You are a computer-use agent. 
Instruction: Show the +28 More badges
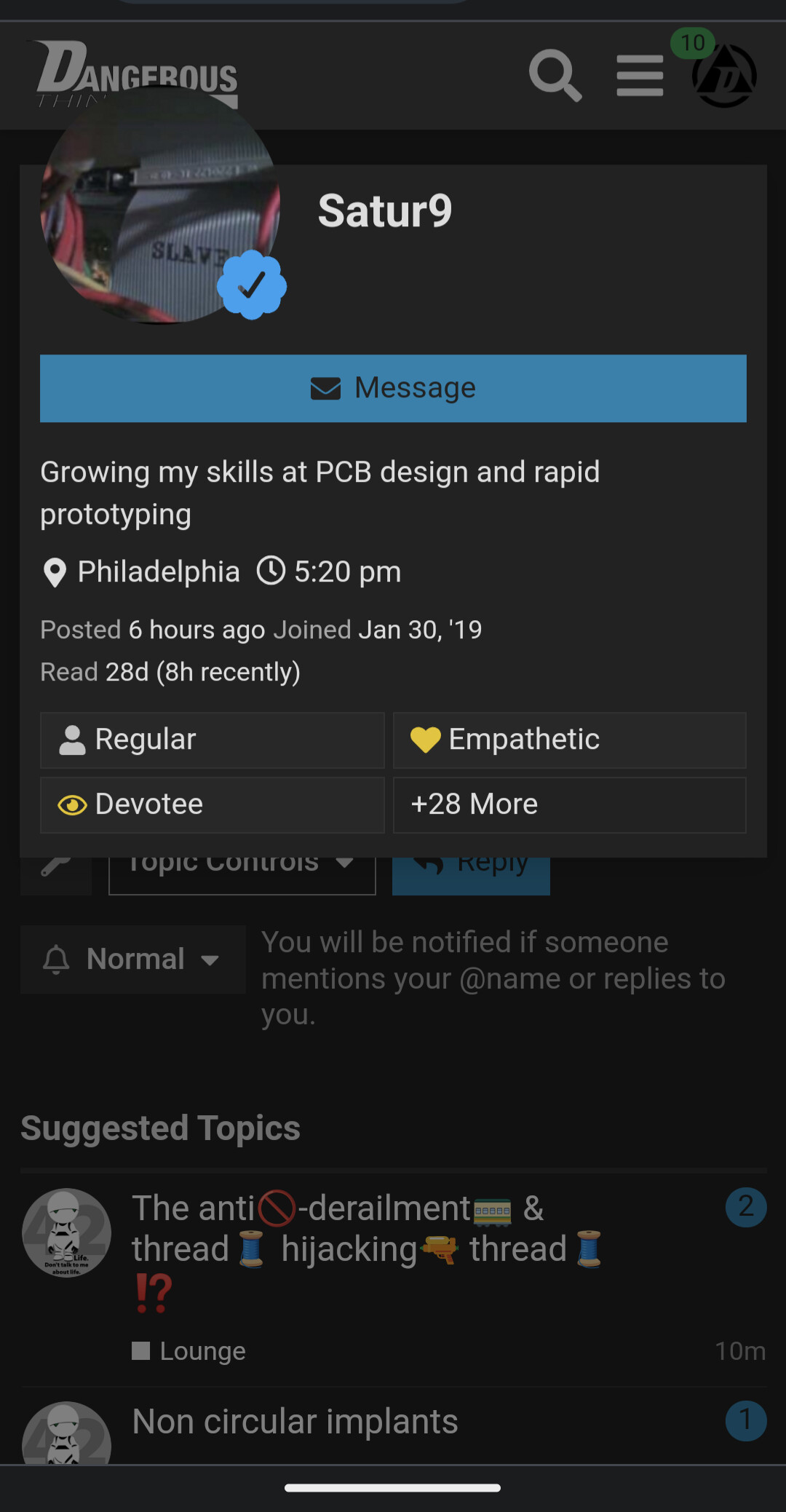coord(570,804)
